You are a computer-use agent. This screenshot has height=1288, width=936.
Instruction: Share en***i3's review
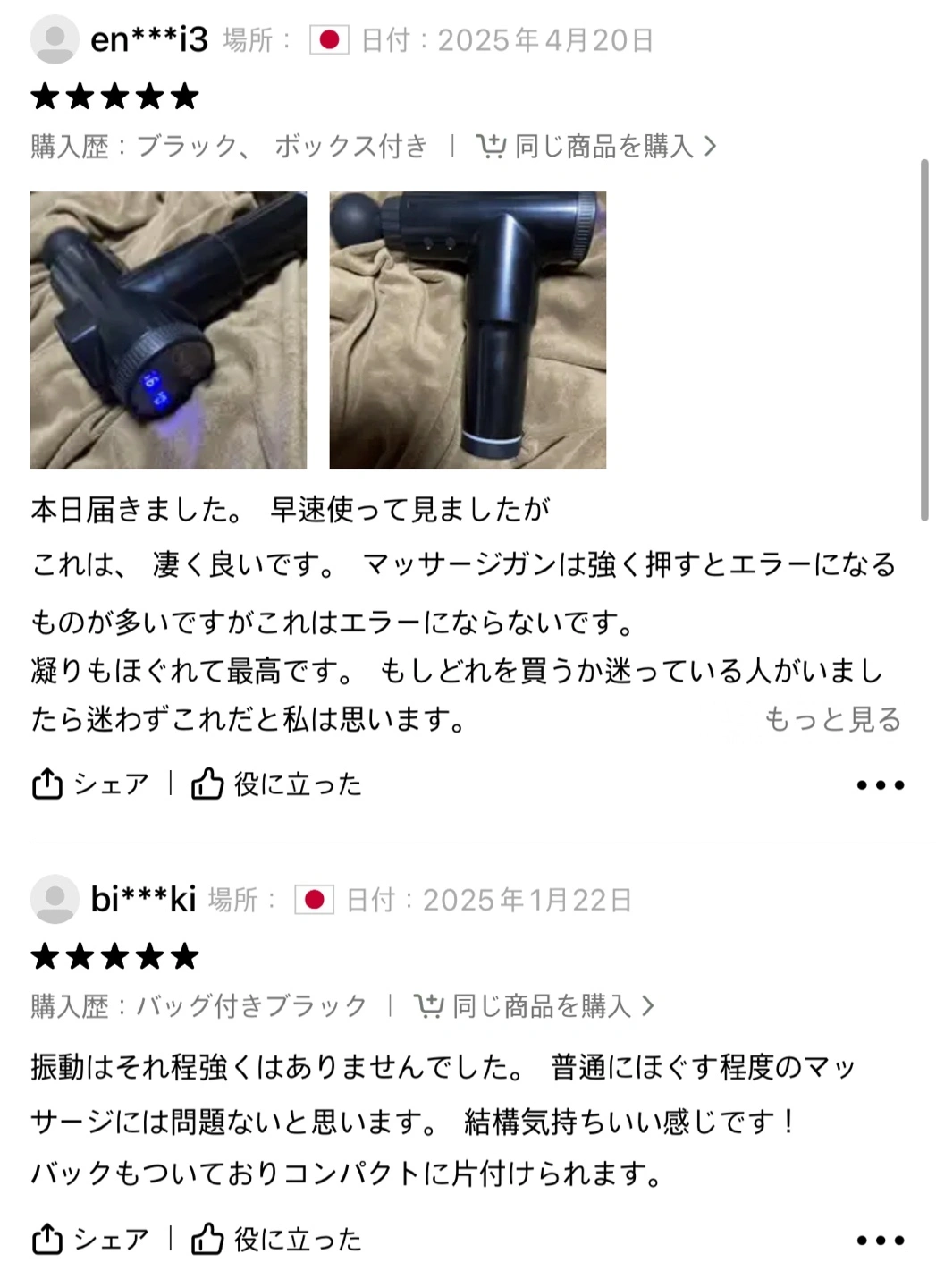point(90,784)
